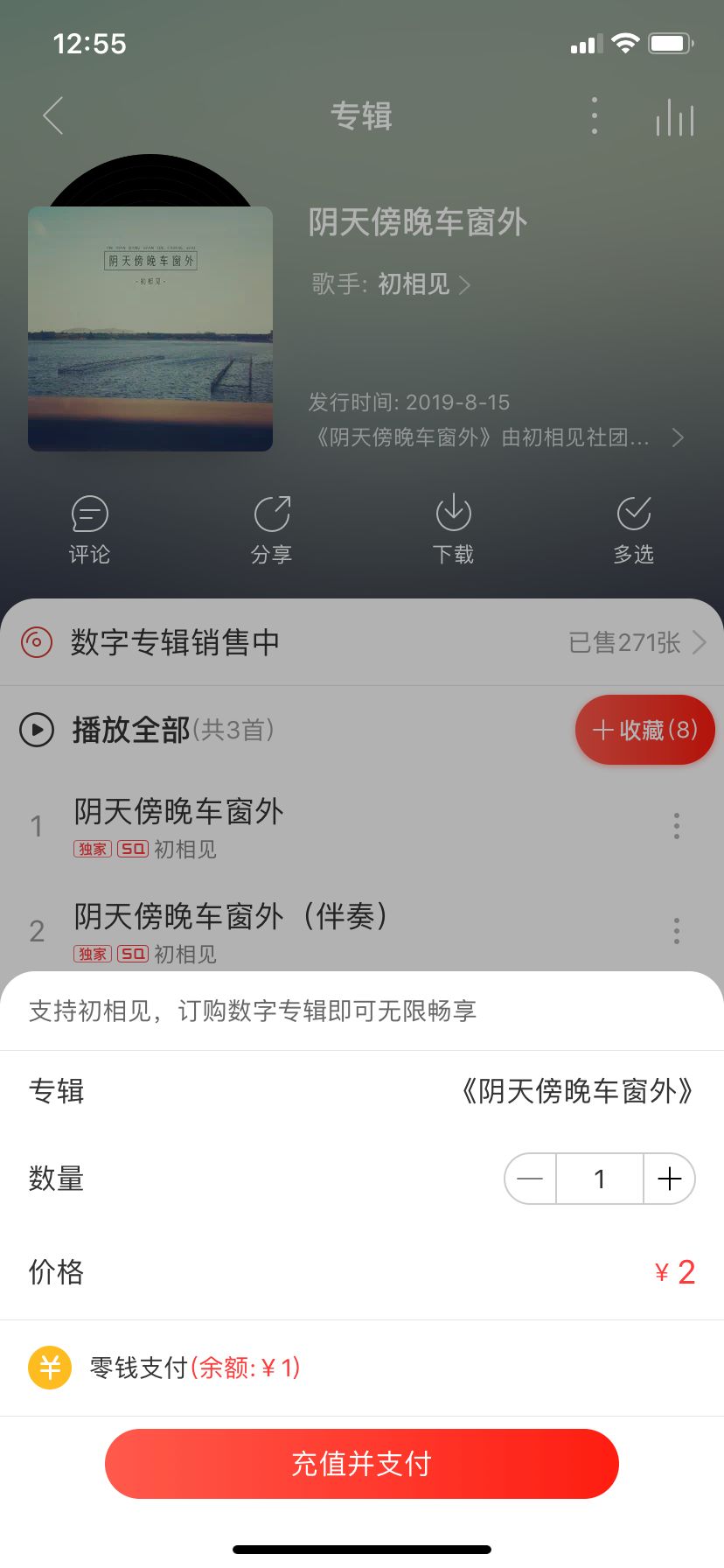Increase the purchase quantity

pos(669,1179)
